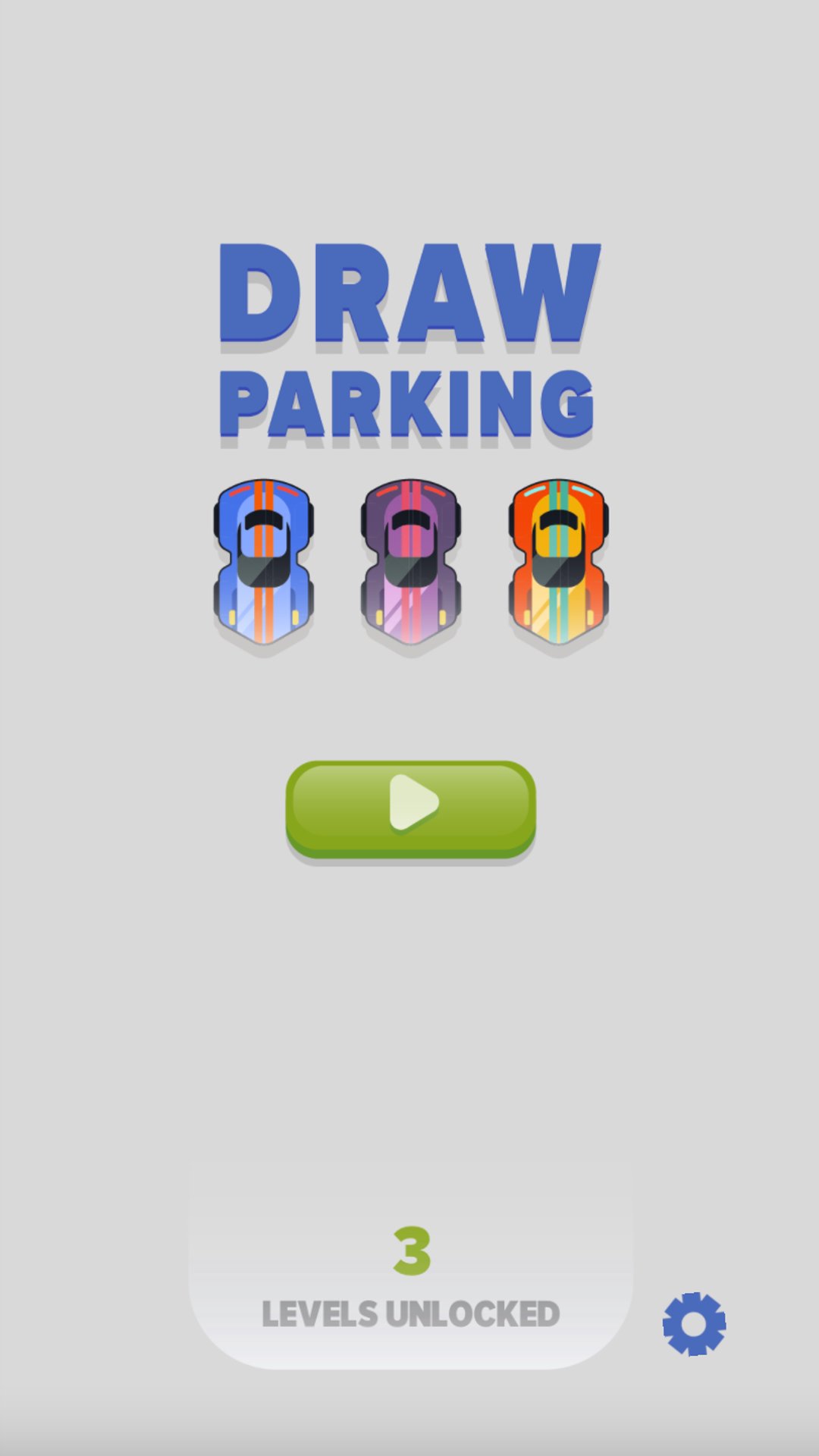Screen dimensions: 819x1456
Task: Select the purple race car
Action: pos(409,561)
